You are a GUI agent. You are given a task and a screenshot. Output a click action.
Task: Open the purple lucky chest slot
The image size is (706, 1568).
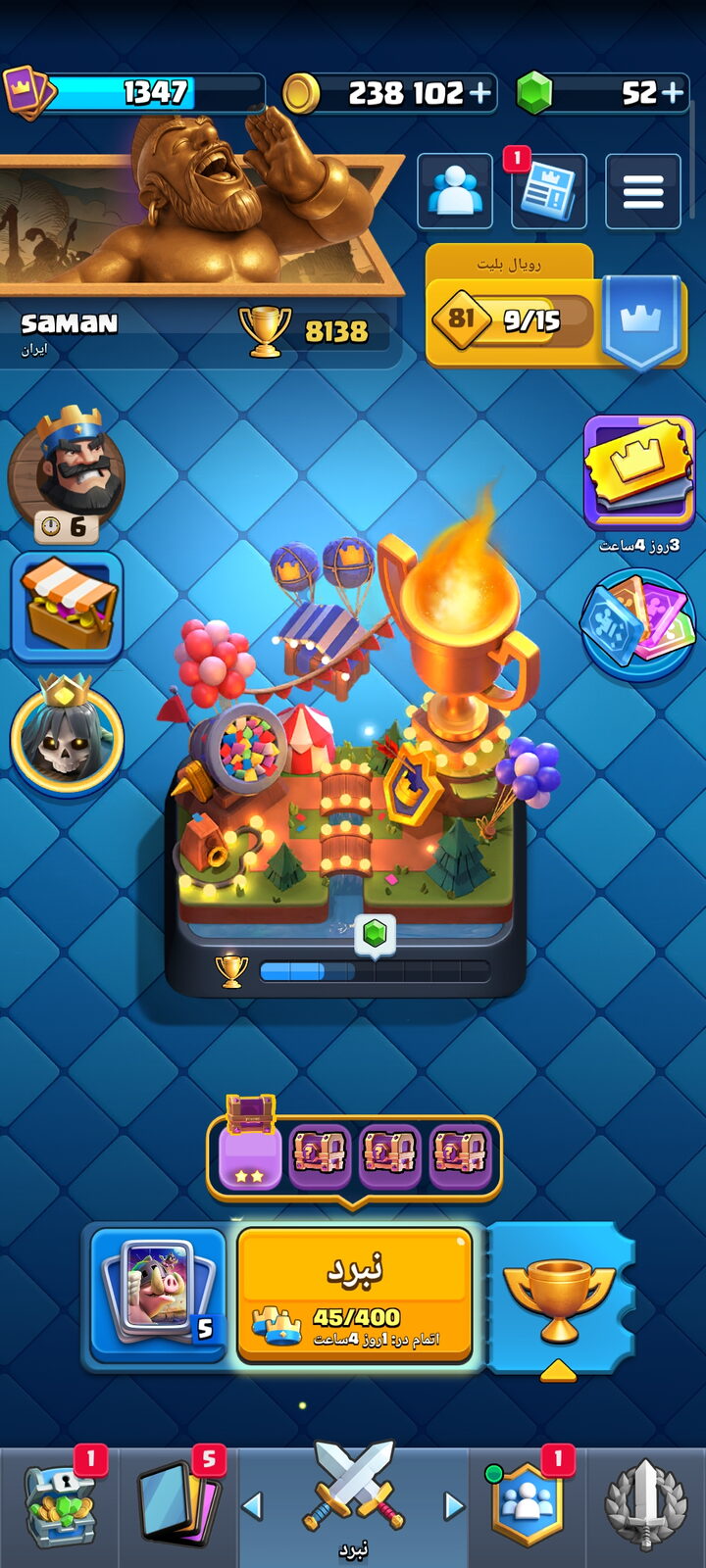point(250,1147)
